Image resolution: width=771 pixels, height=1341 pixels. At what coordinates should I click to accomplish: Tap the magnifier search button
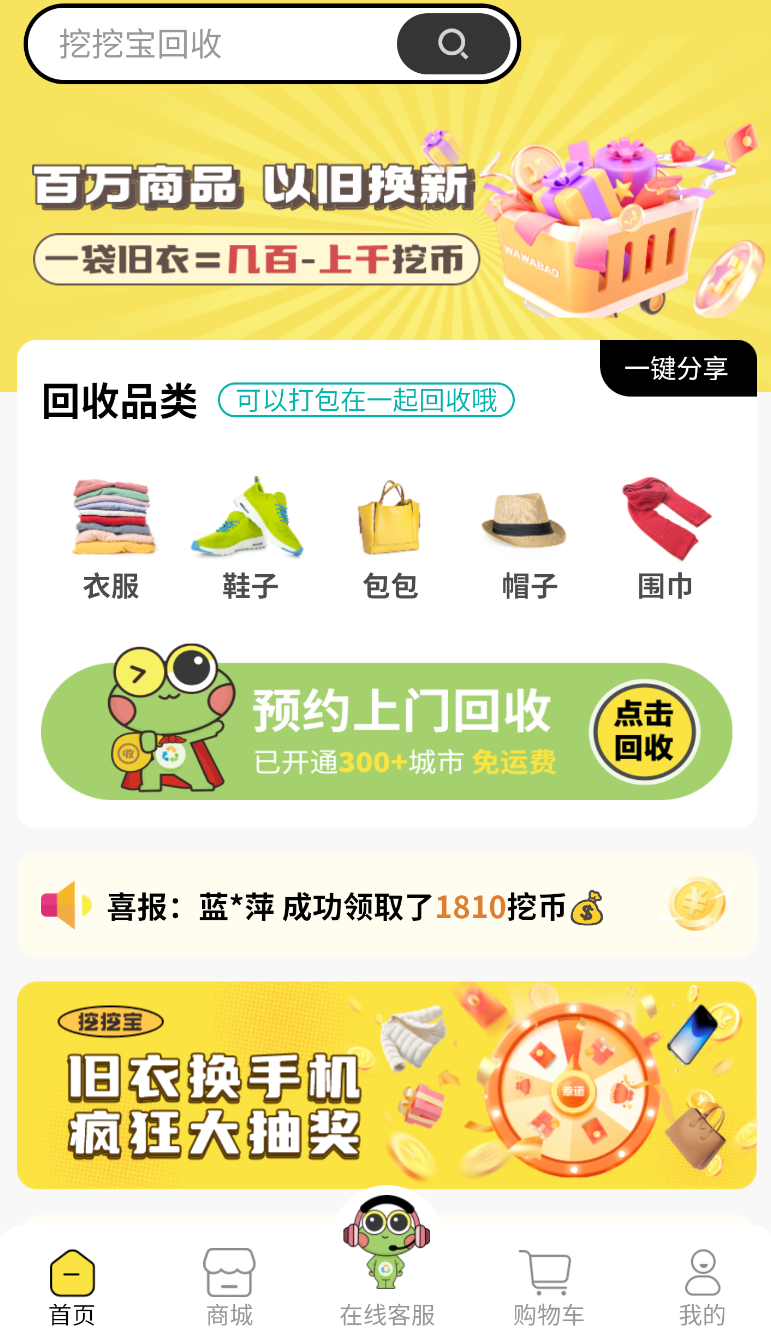454,44
